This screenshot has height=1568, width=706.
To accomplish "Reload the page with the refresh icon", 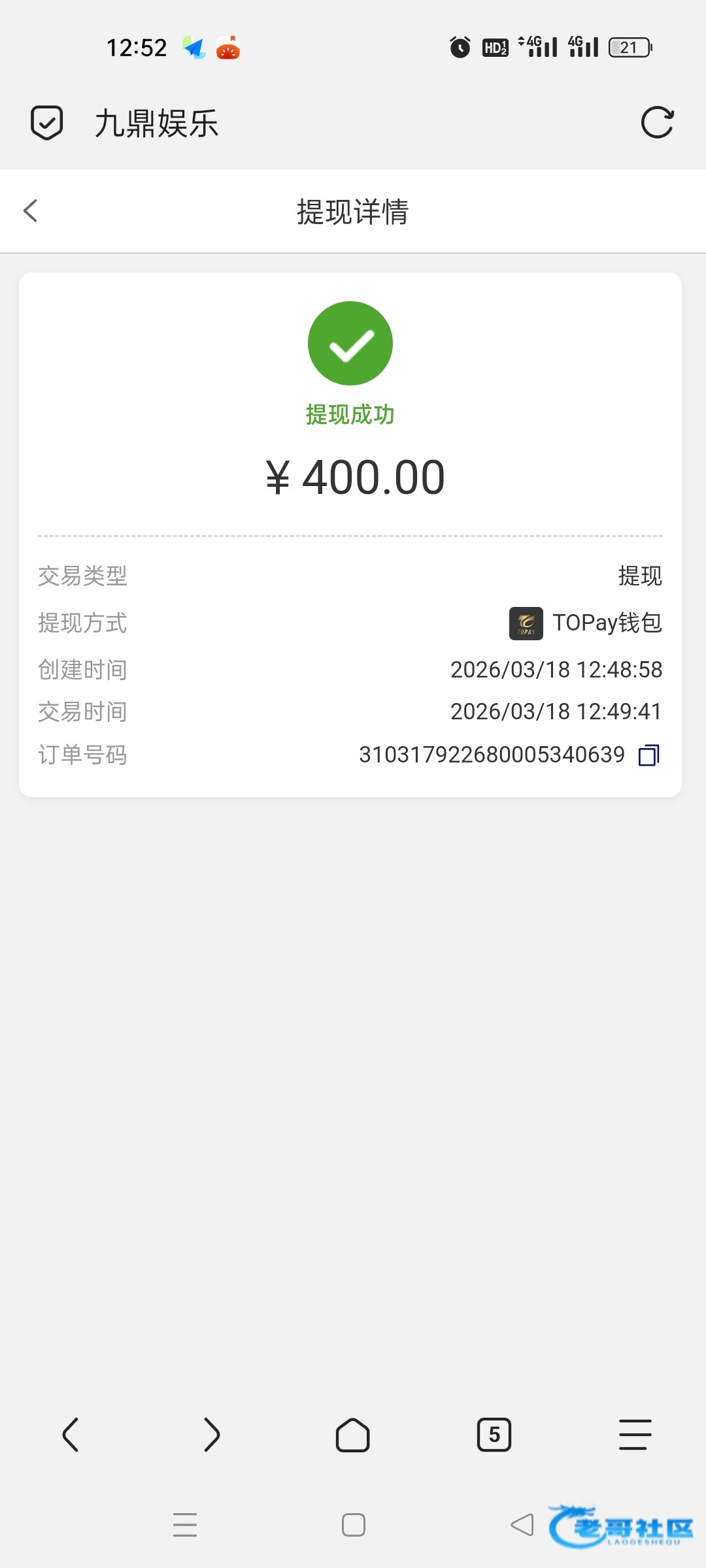I will click(x=657, y=122).
